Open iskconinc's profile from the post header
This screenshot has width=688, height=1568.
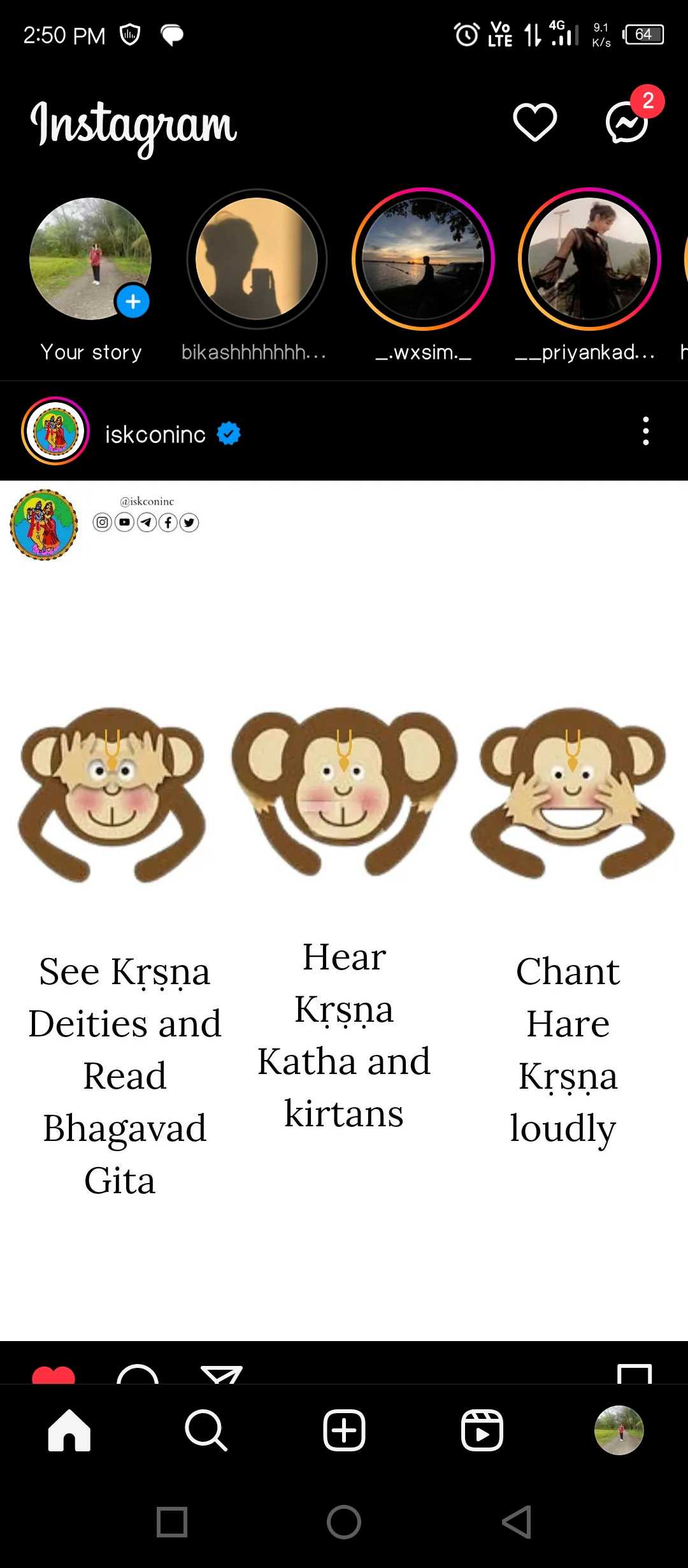(155, 435)
